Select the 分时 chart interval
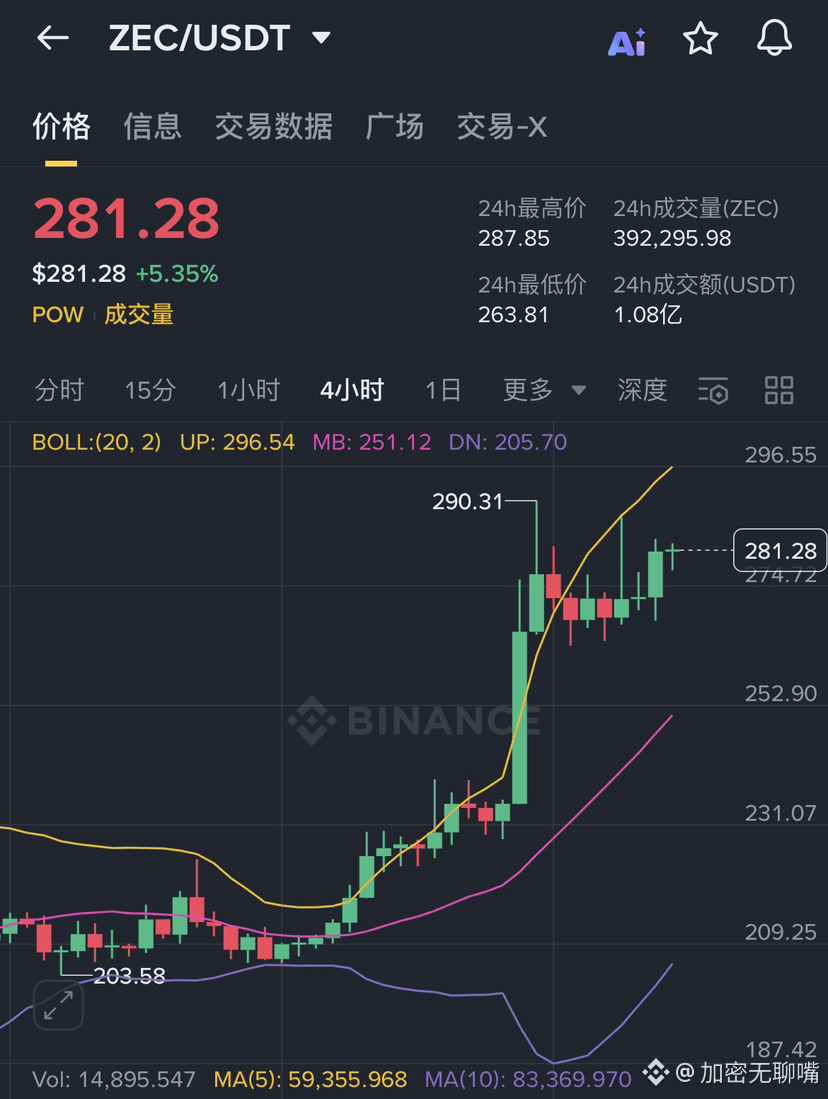Viewport: 828px width, 1099px height. [x=59, y=390]
